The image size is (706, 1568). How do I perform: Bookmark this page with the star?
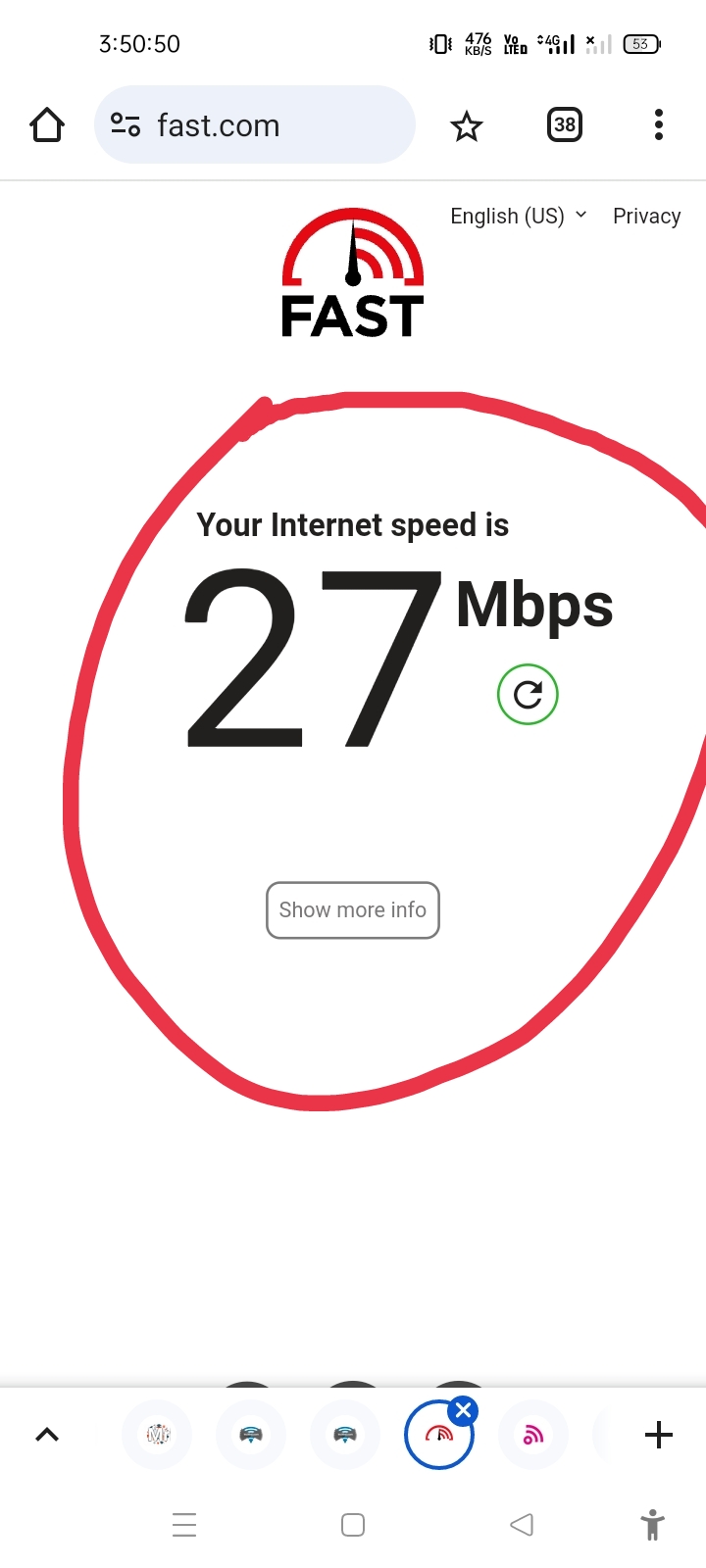pyautogui.click(x=466, y=125)
